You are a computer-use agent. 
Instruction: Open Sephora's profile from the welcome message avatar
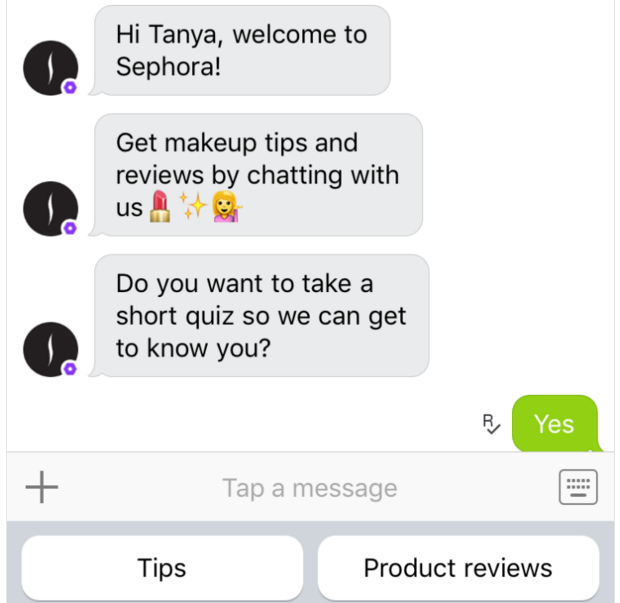point(50,69)
